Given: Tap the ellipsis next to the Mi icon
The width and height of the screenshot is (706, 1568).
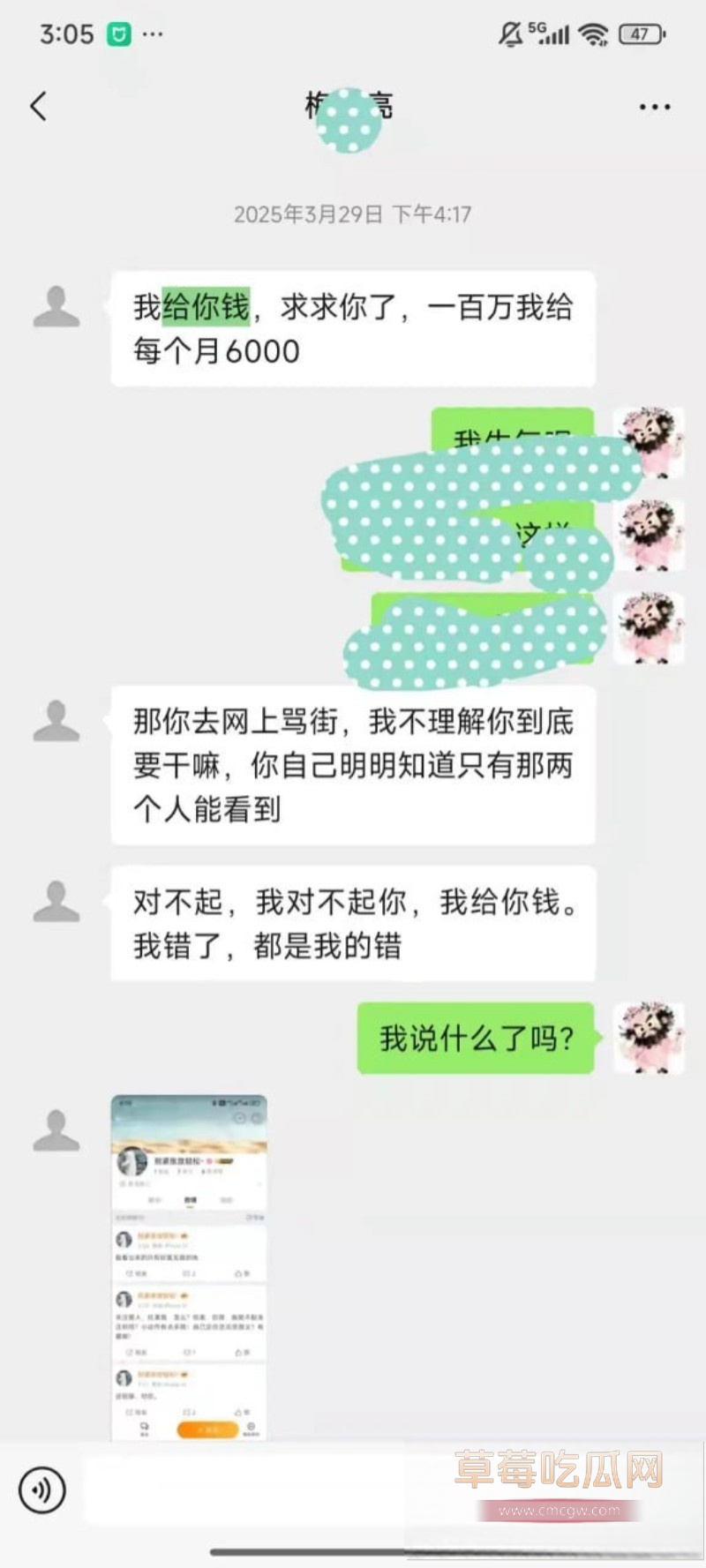Looking at the screenshot, I should pyautogui.click(x=151, y=35).
